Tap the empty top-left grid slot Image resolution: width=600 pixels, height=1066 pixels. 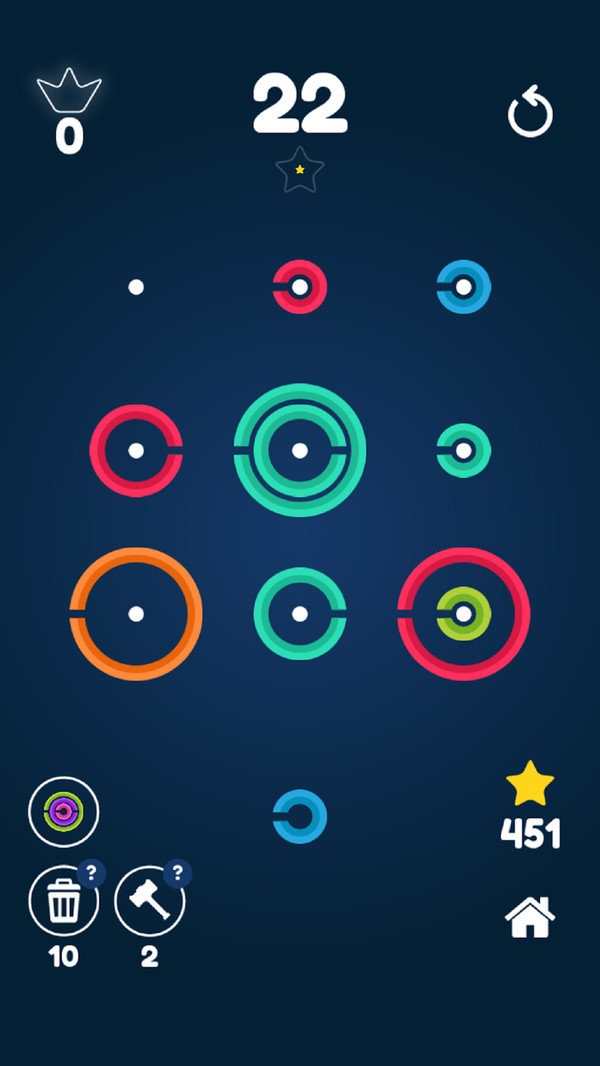(136, 287)
